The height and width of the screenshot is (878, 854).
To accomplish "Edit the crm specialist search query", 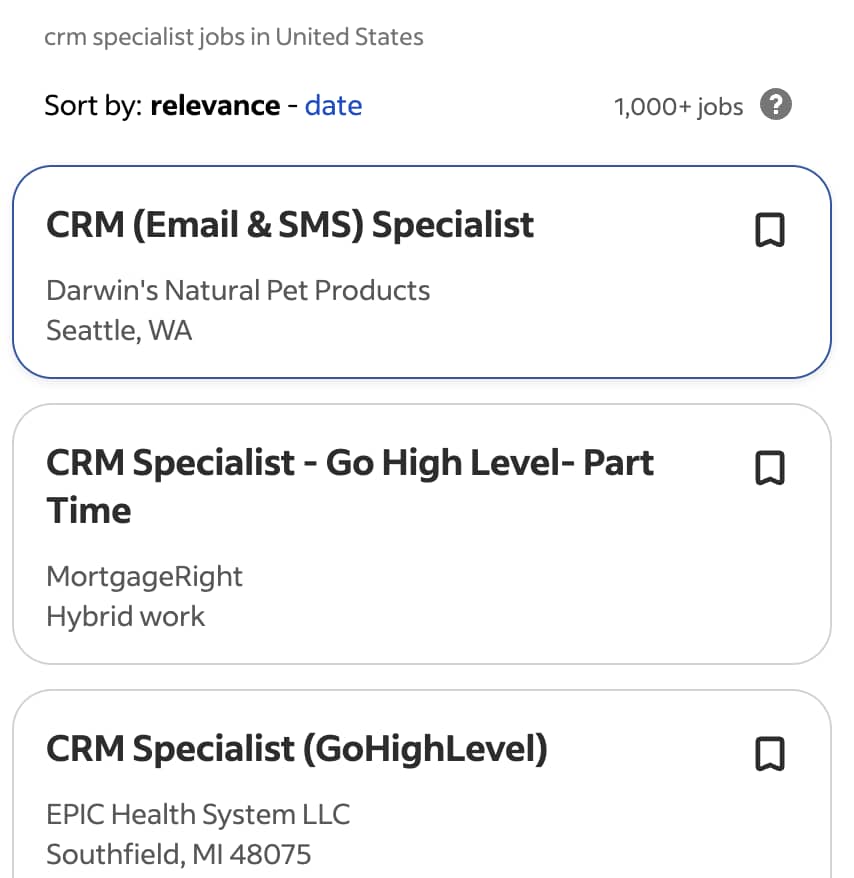I will click(233, 36).
